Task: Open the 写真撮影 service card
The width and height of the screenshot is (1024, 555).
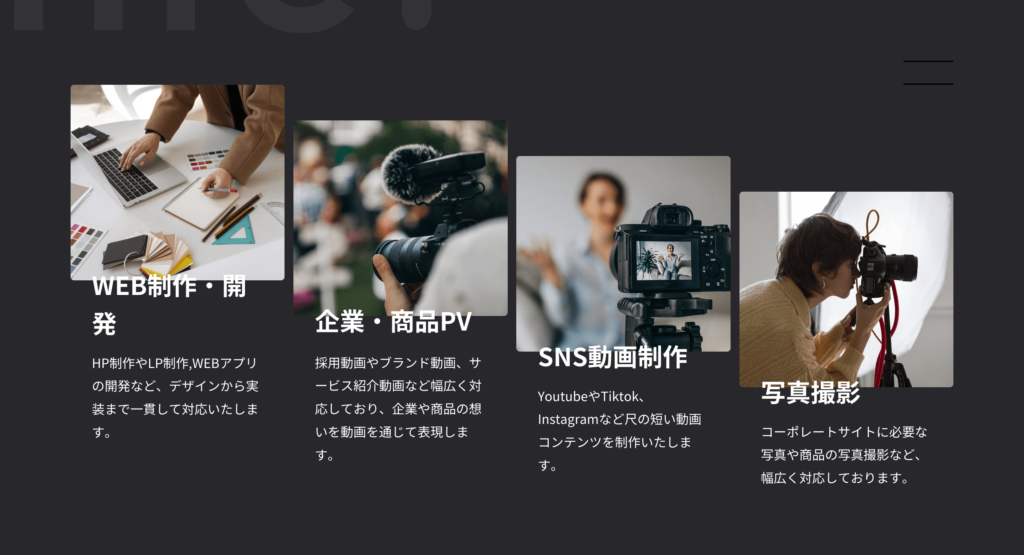Action: [x=846, y=289]
